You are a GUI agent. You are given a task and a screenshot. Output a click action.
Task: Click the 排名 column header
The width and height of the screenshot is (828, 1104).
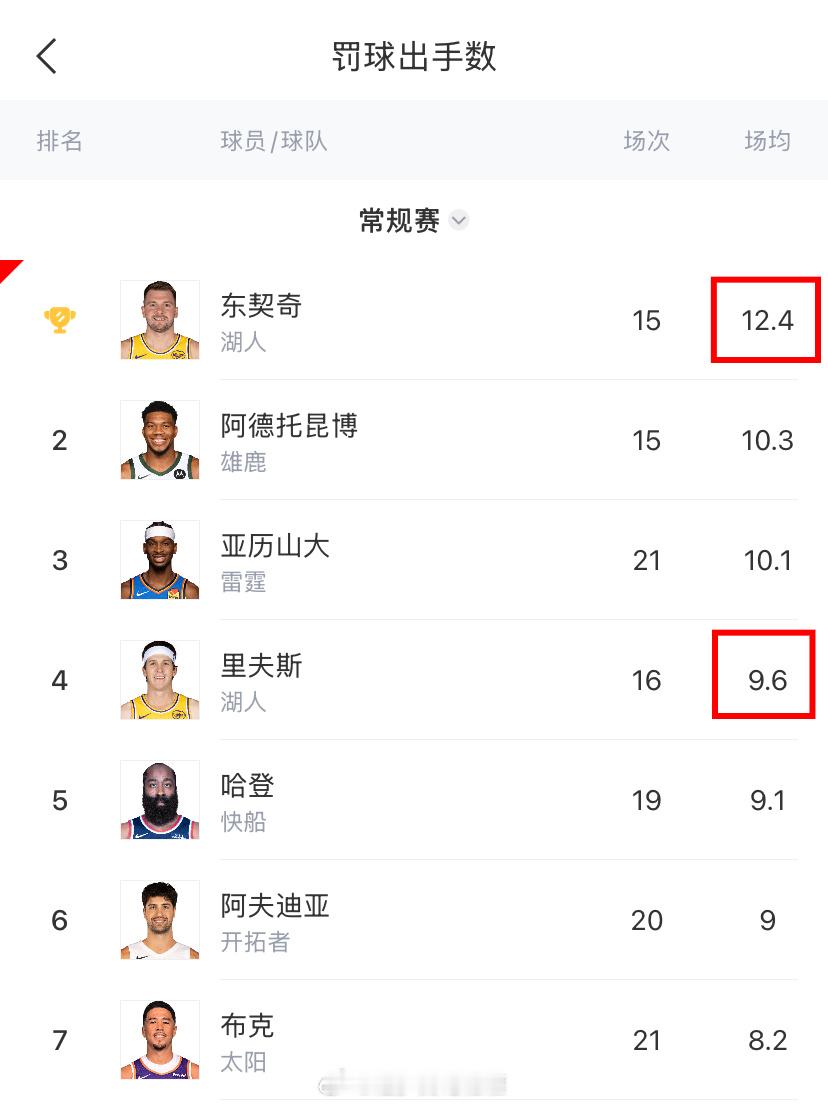pyautogui.click(x=60, y=141)
